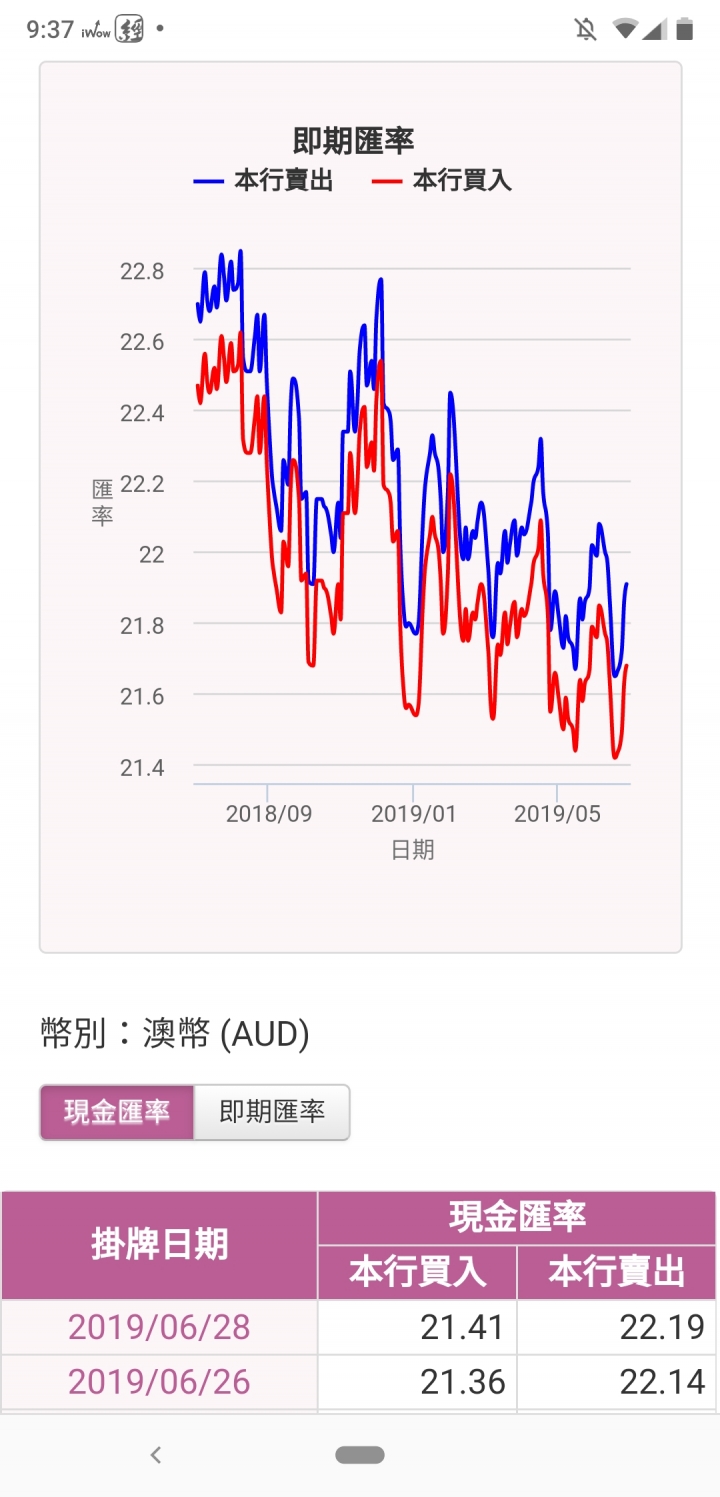Switch to the 現金匯率 tab

click(x=117, y=1112)
